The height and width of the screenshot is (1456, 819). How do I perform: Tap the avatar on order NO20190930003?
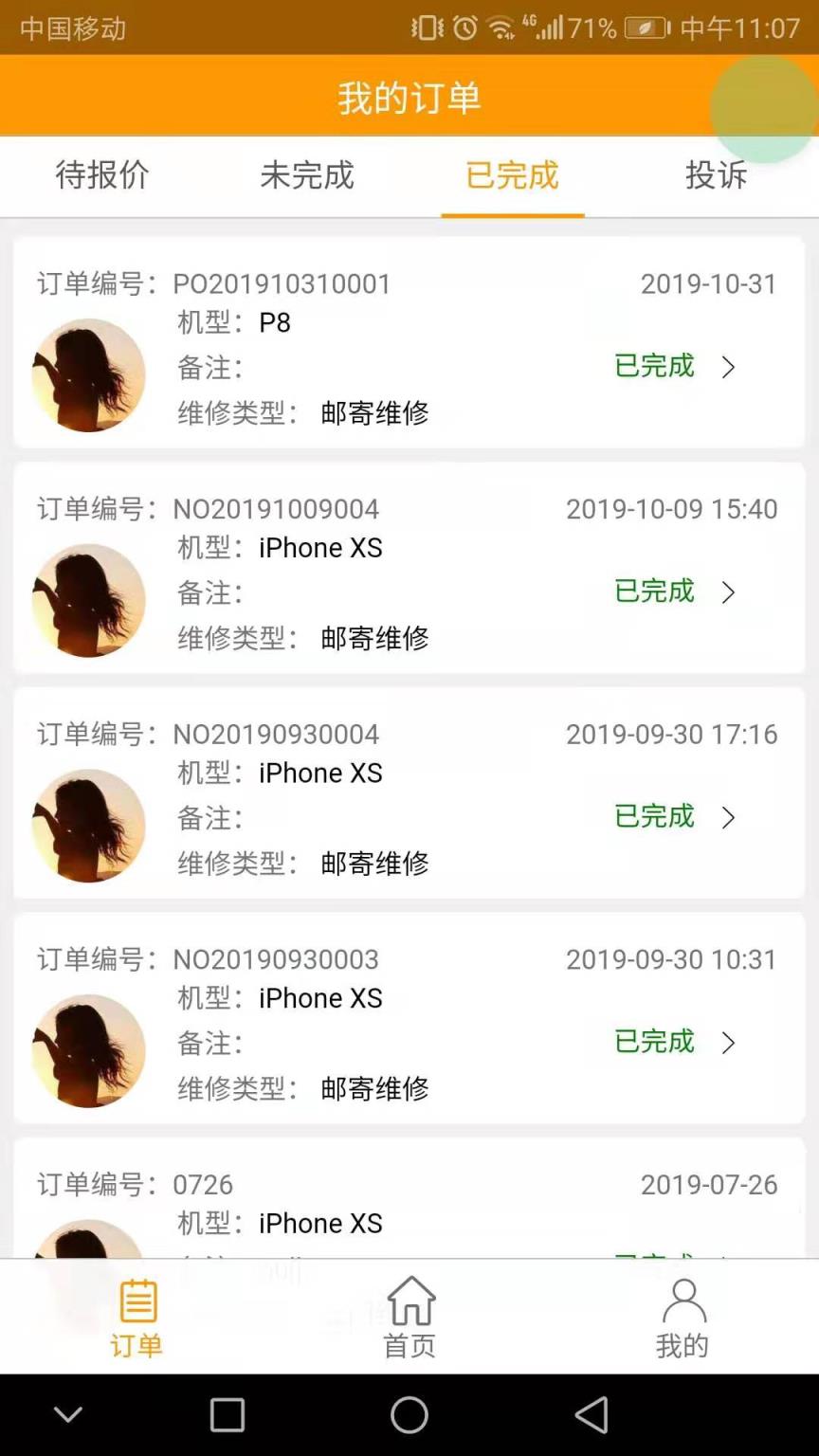click(x=88, y=1050)
